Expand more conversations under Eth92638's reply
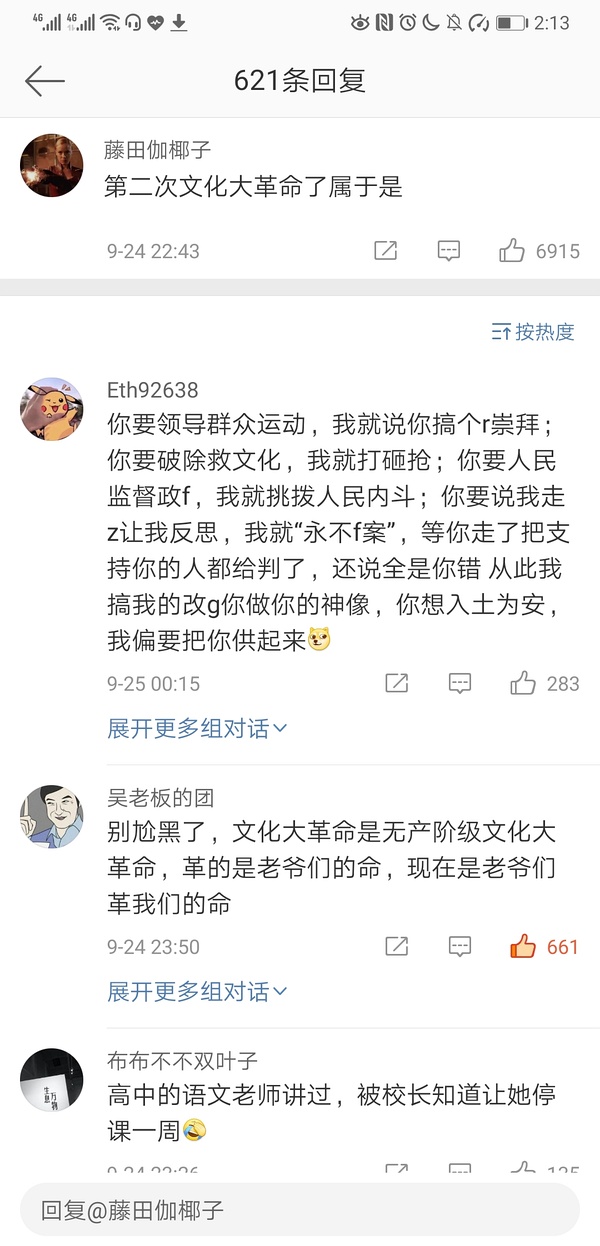Viewport: 600px width, 1246px height. [197, 729]
